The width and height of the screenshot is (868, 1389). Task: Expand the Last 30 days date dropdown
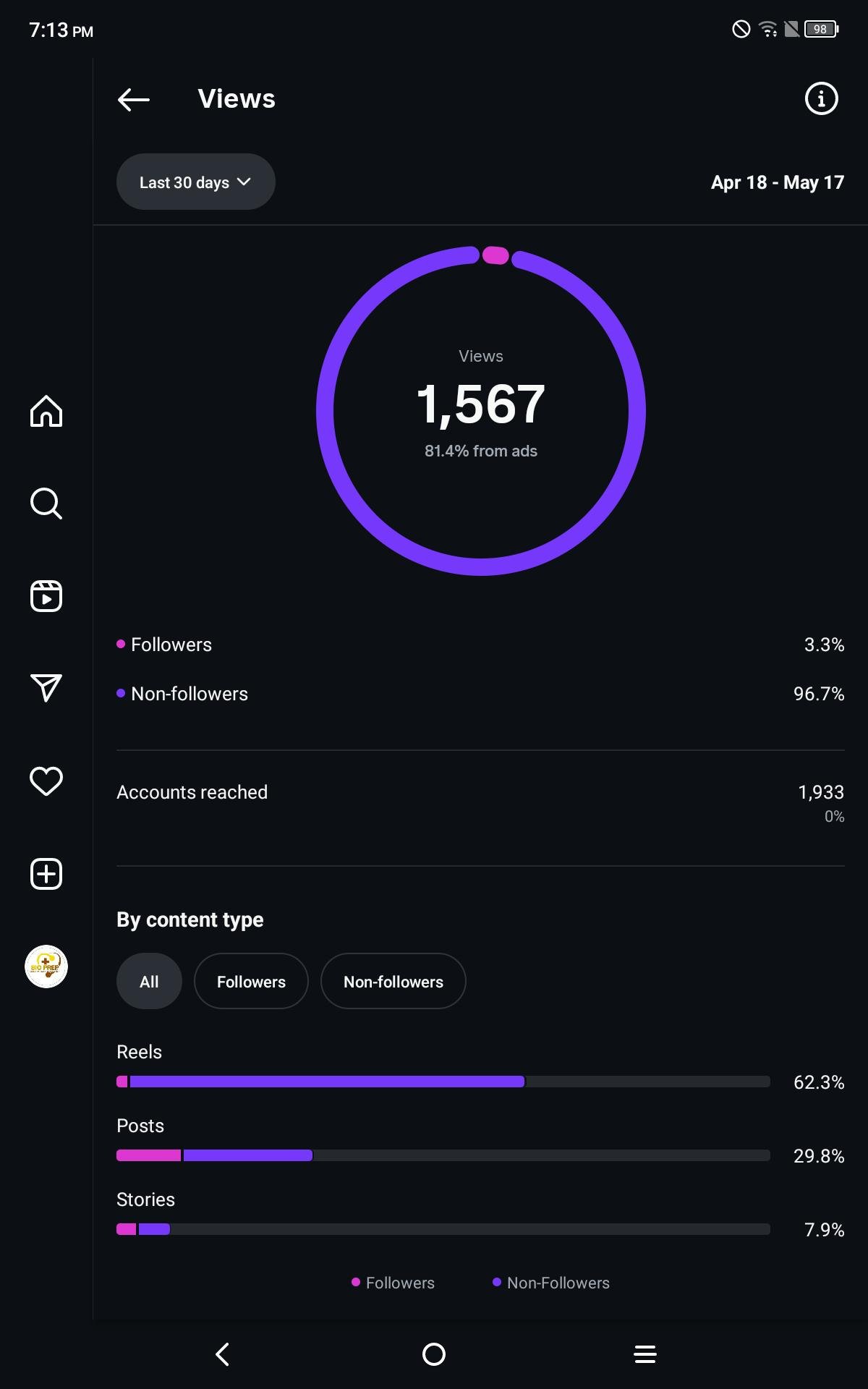195,182
